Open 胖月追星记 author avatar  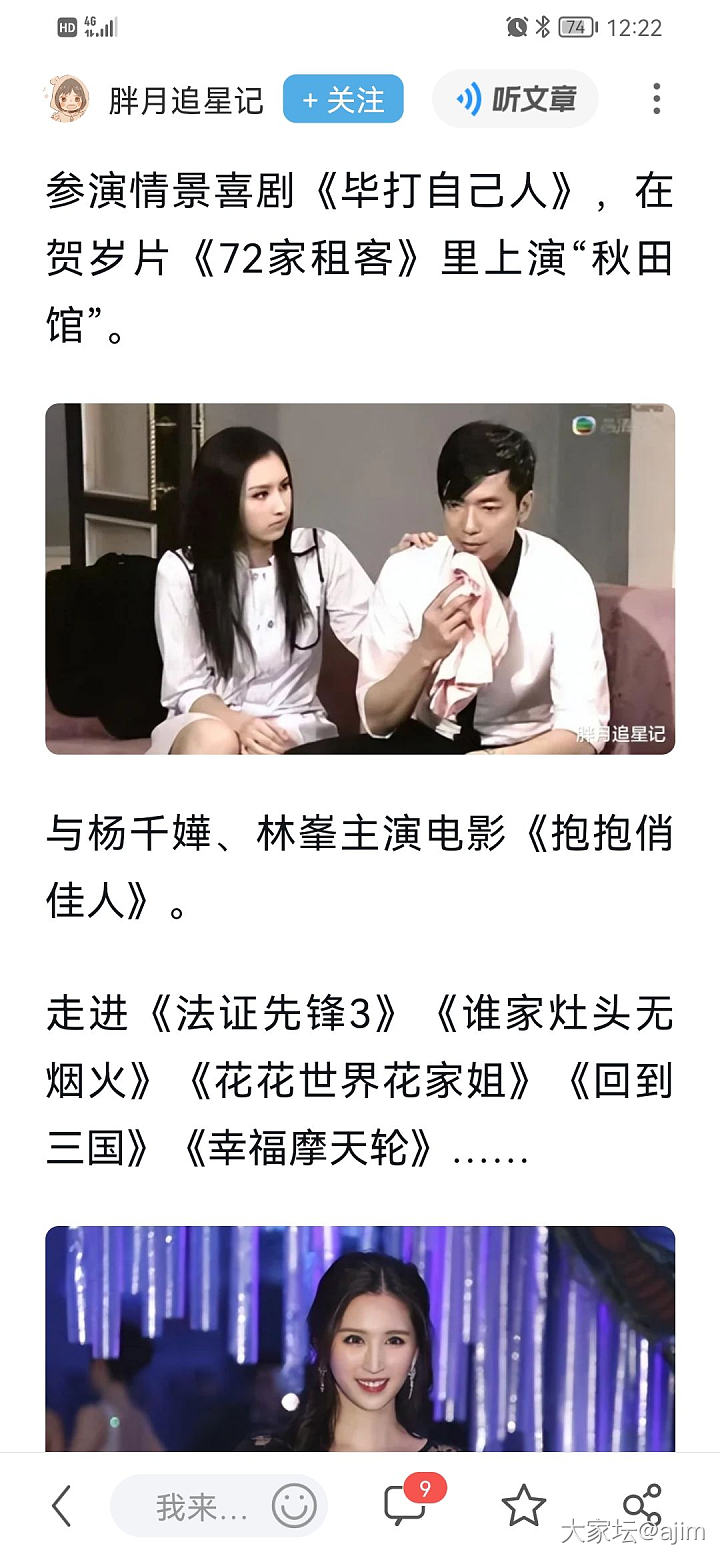68,99
